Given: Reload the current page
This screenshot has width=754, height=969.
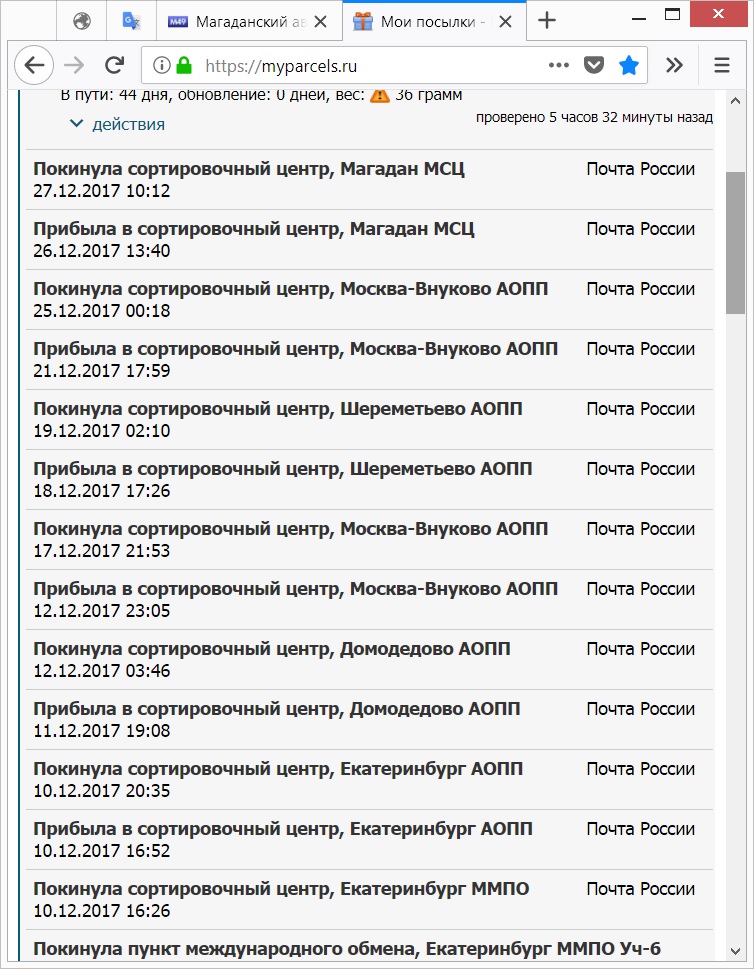Looking at the screenshot, I should click(x=114, y=66).
